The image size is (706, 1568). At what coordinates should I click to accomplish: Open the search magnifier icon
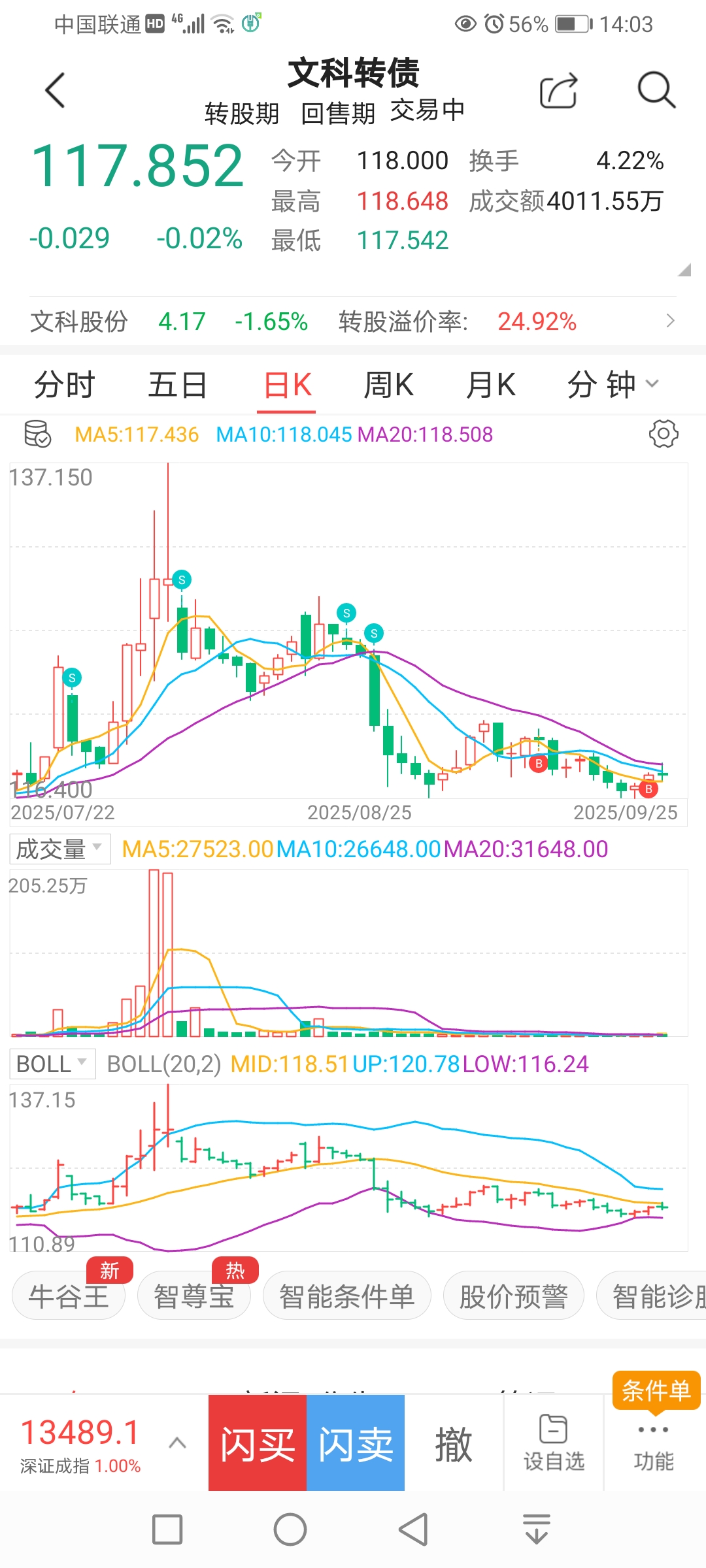656,90
